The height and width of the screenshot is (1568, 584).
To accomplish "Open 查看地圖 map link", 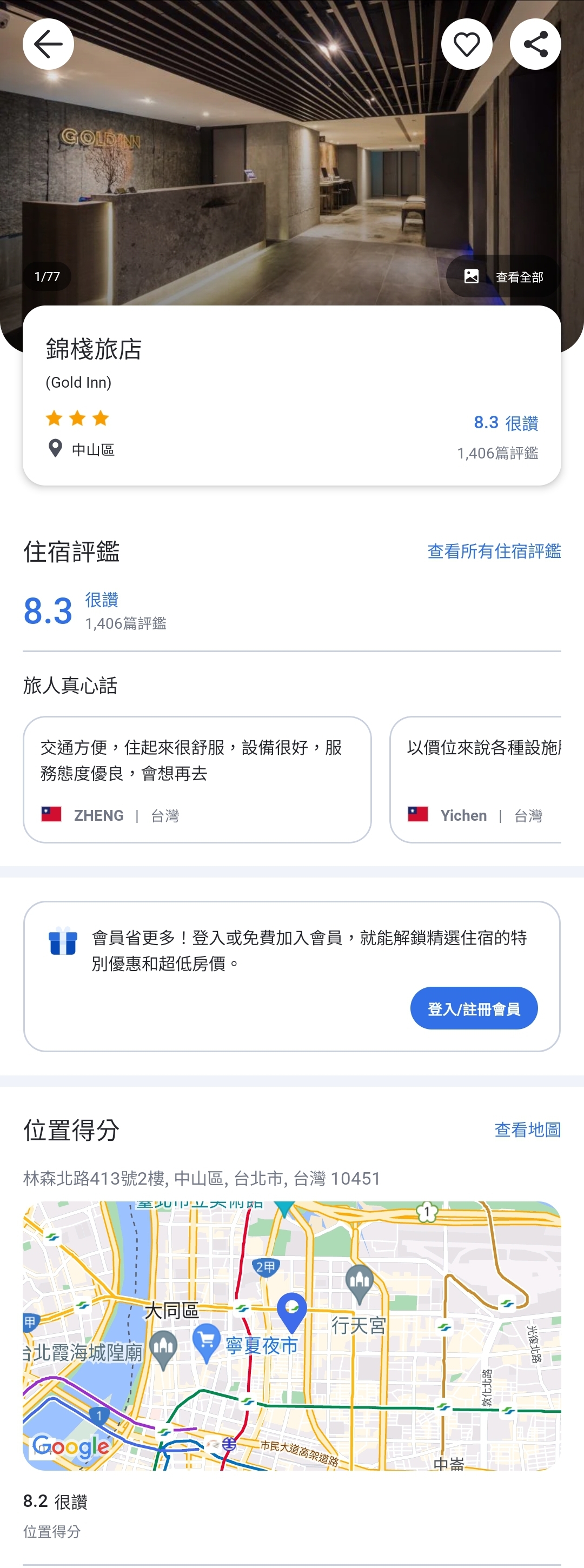I will pos(527,1130).
